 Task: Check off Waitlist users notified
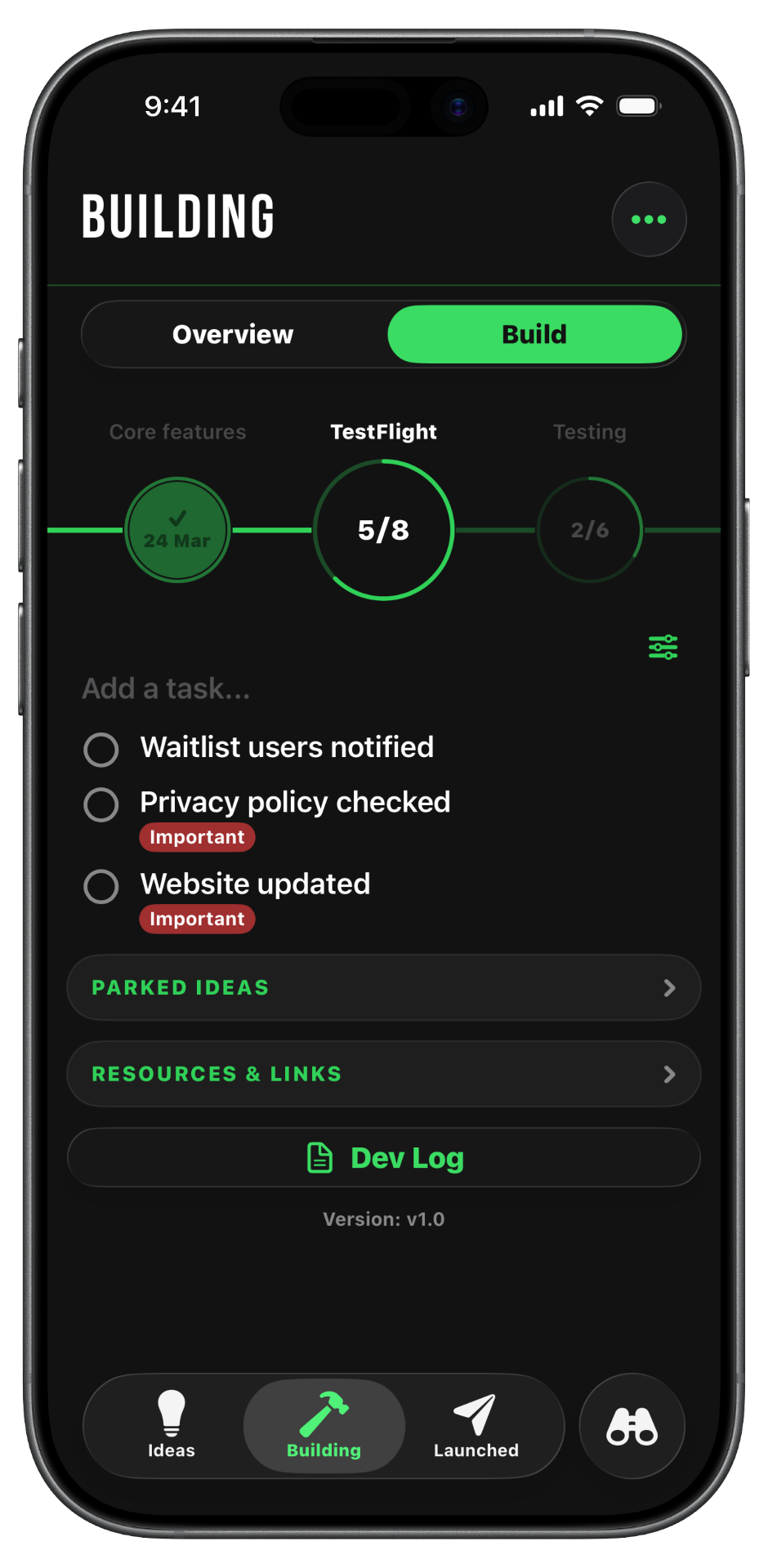(100, 748)
